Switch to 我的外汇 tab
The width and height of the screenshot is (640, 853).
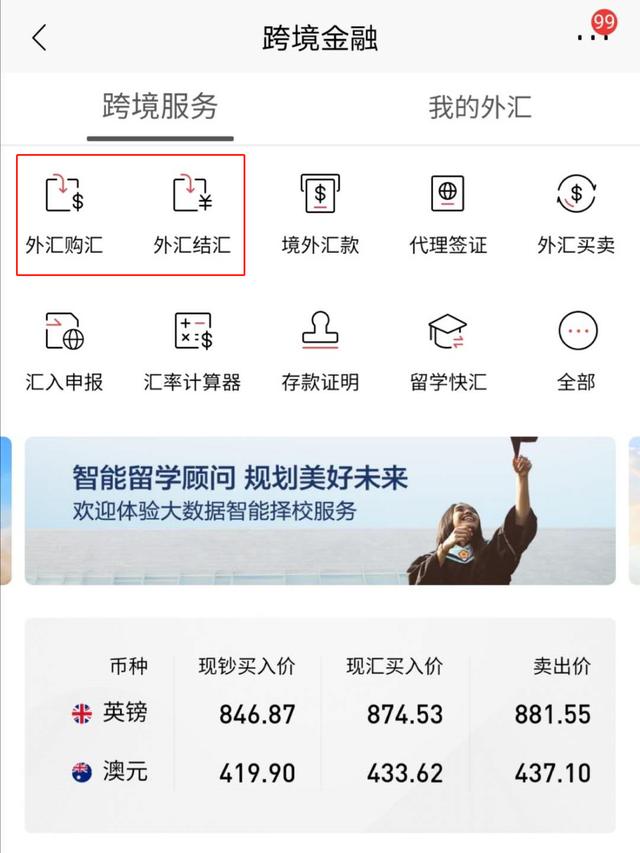pos(479,107)
